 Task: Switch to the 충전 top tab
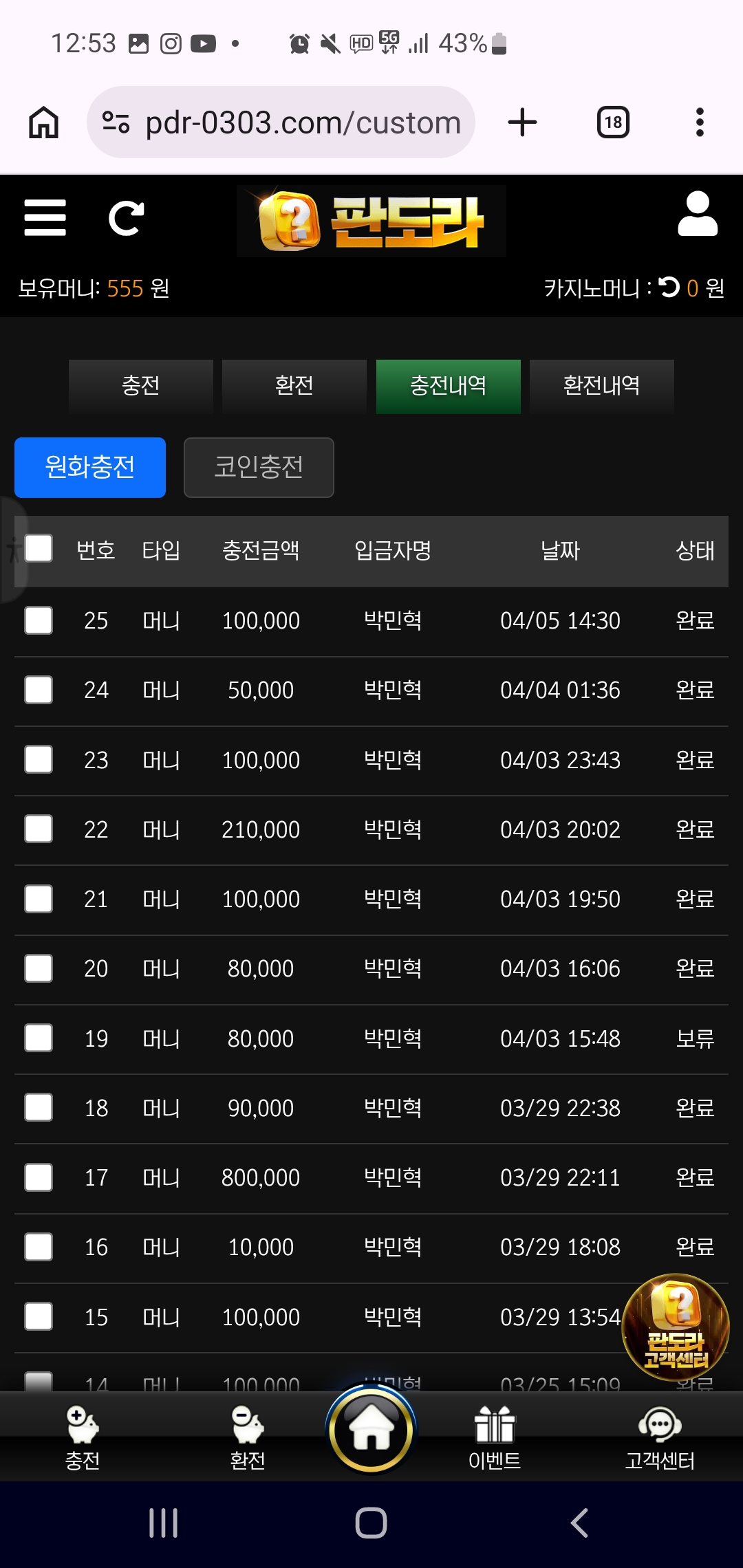[141, 386]
